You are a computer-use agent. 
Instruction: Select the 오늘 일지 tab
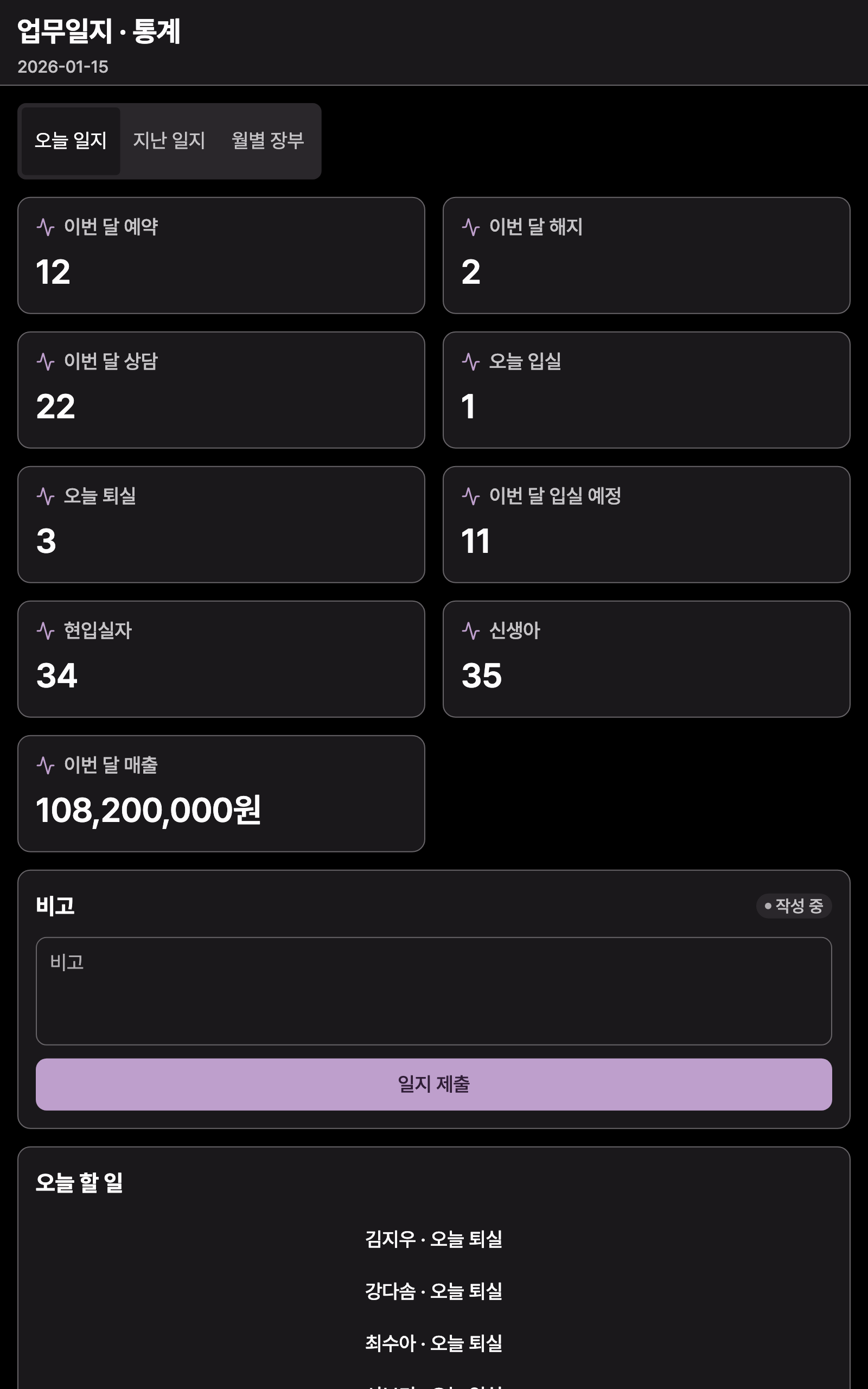71,141
